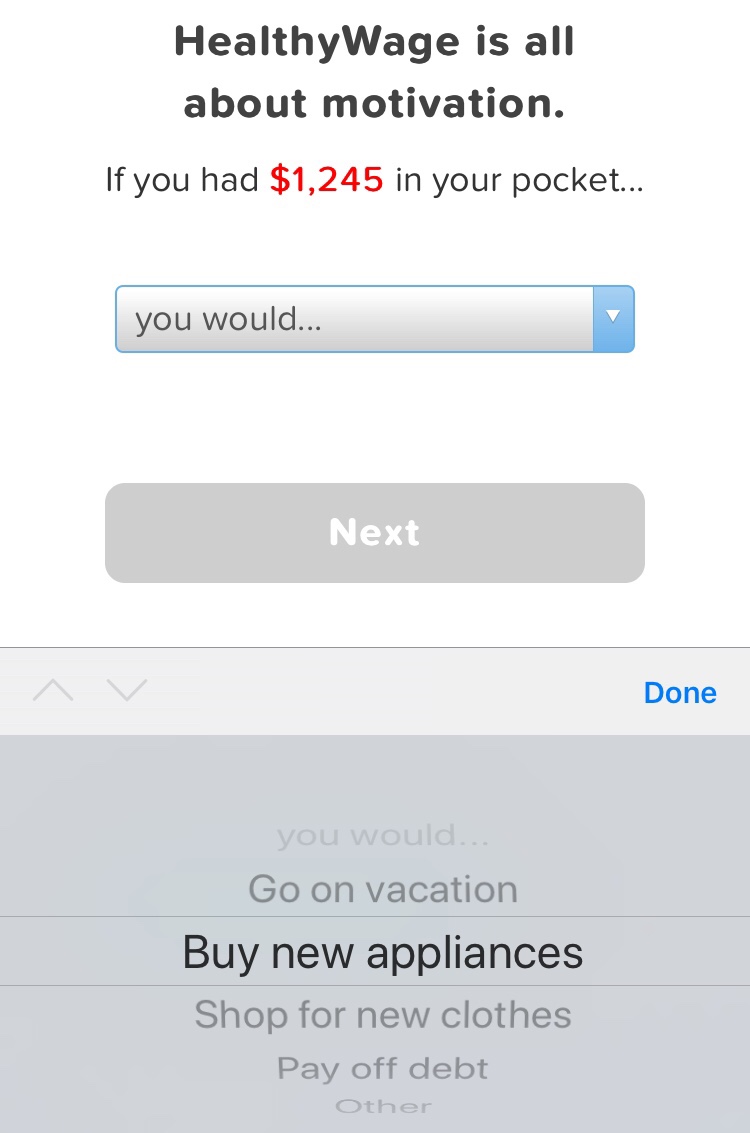Choose Shop for new clothes option
The image size is (750, 1133).
(382, 1015)
